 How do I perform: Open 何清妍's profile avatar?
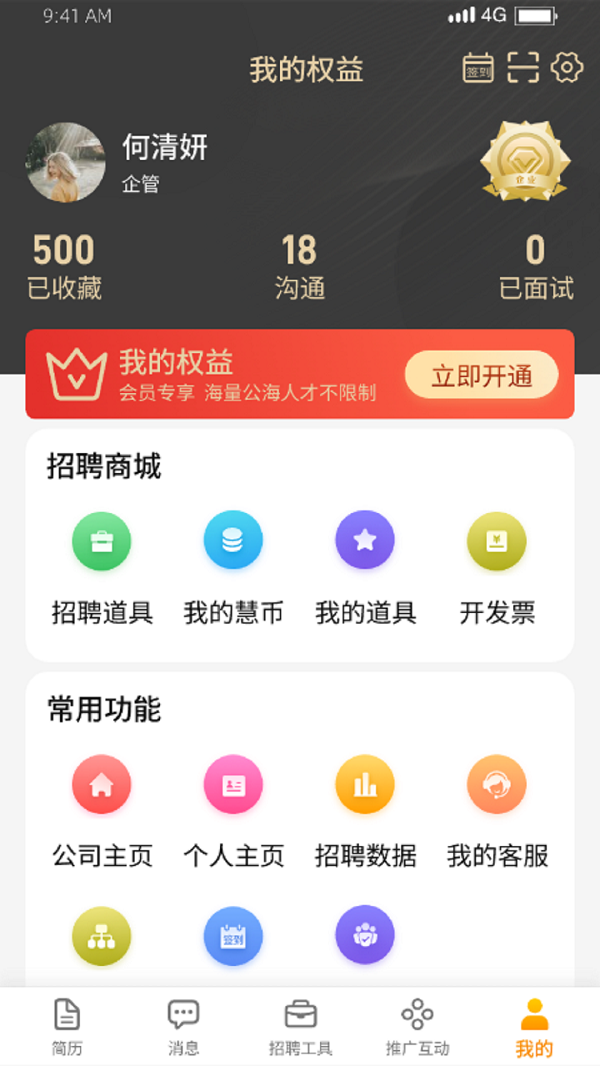tap(65, 163)
